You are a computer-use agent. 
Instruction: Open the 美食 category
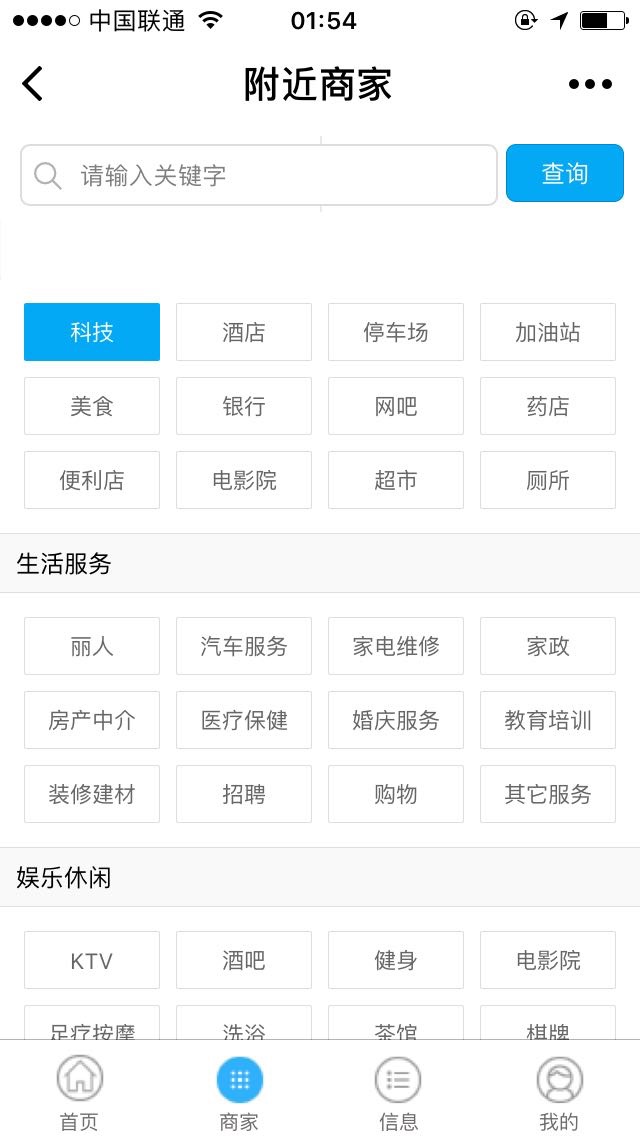[x=92, y=406]
